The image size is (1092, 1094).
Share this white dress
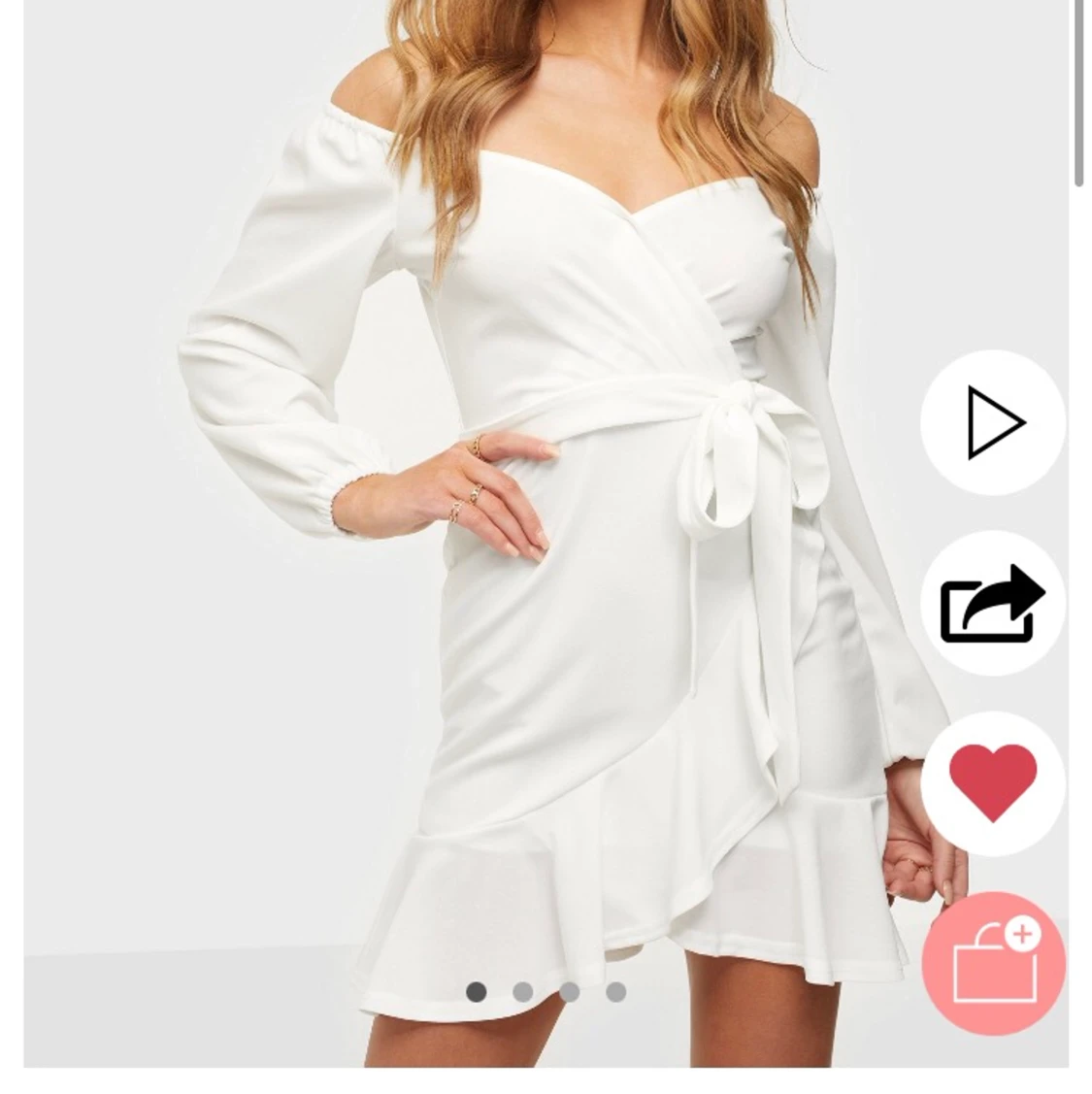(993, 604)
